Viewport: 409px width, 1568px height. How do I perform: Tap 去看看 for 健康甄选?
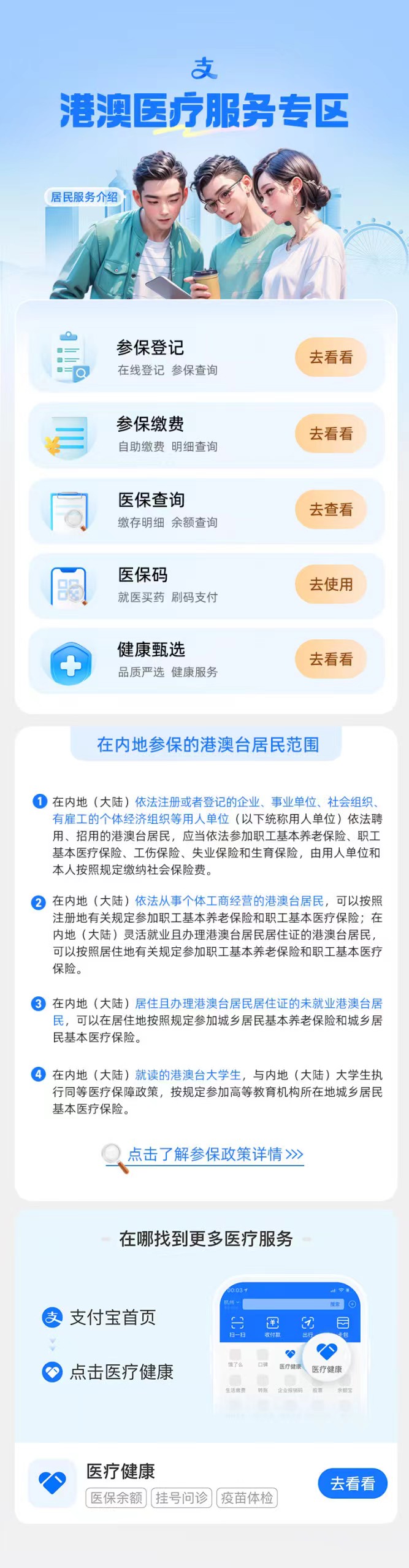(331, 659)
